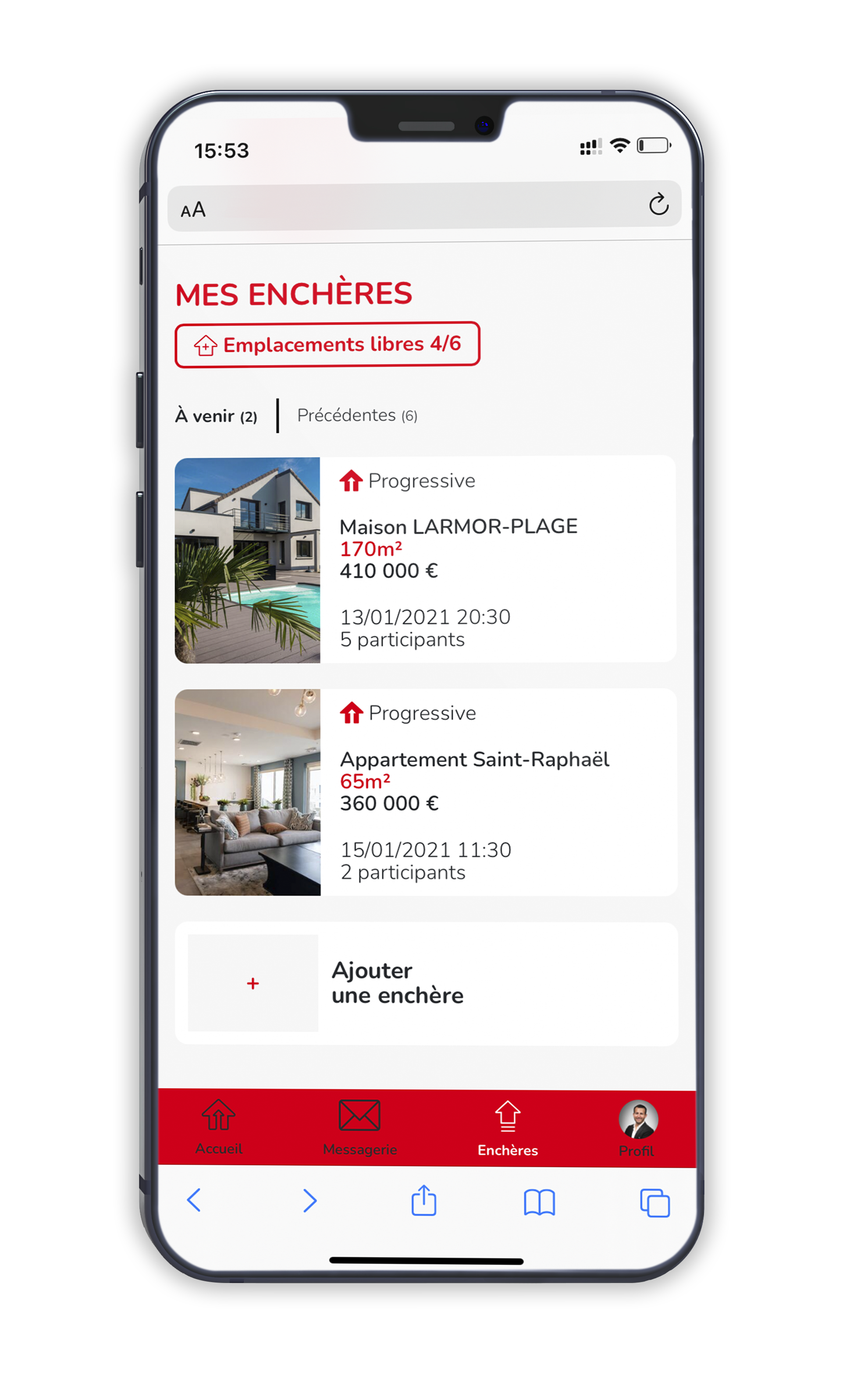Open the Emplacements libres 4/6 button
This screenshot has width=843, height=1400.
(x=327, y=344)
